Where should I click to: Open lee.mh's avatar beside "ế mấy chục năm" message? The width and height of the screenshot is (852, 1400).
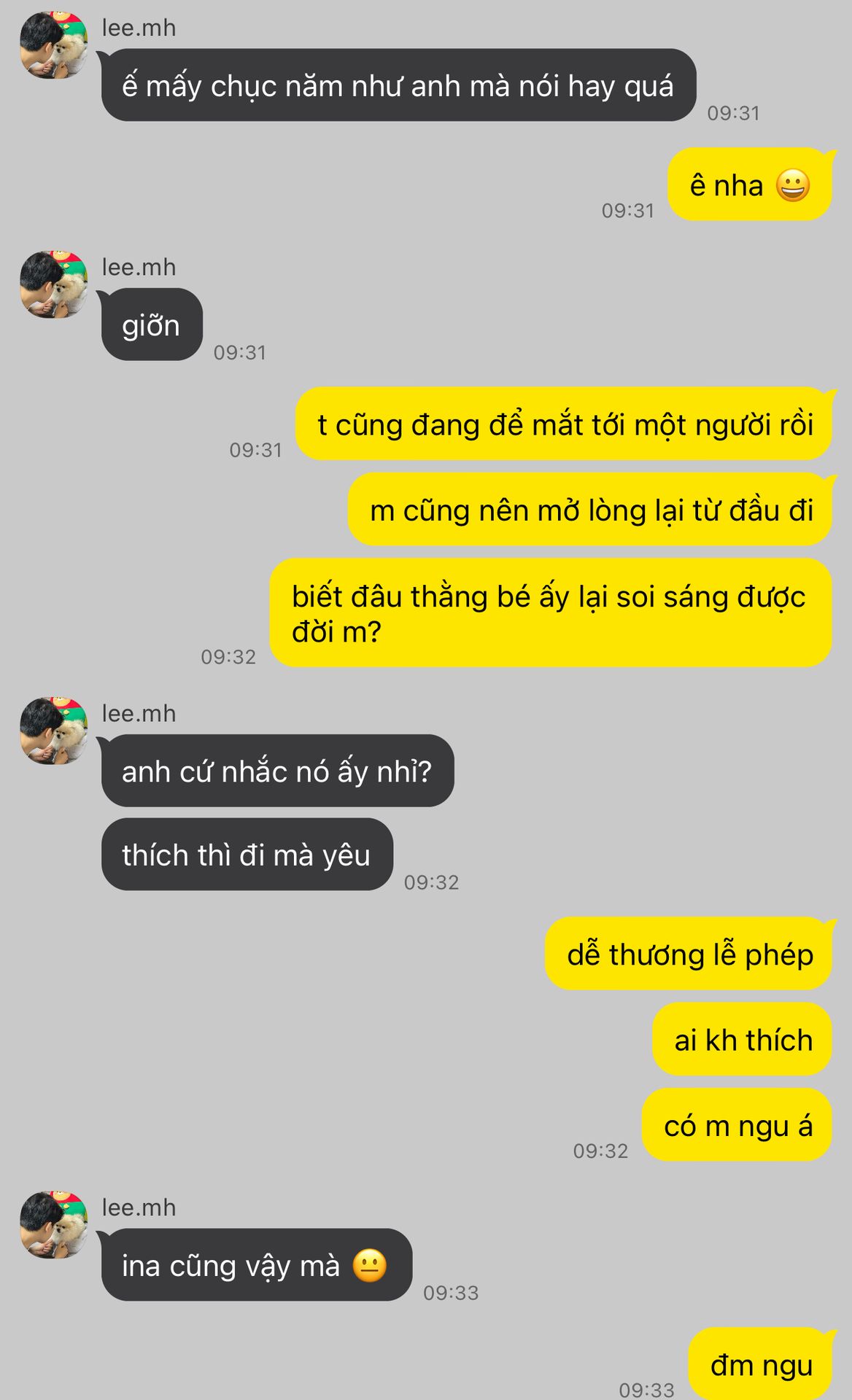(x=53, y=45)
